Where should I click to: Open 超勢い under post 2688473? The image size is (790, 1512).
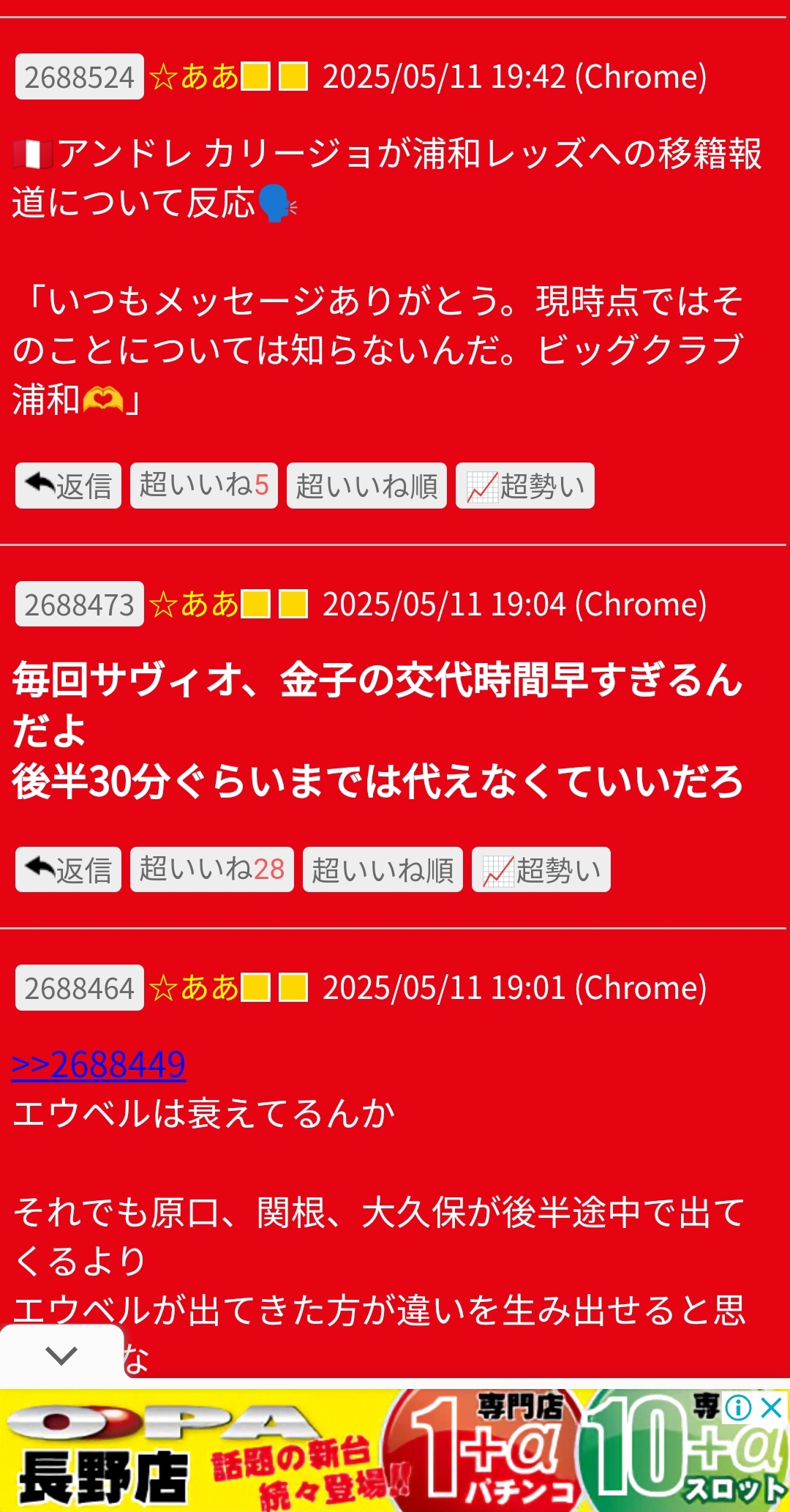(541, 869)
